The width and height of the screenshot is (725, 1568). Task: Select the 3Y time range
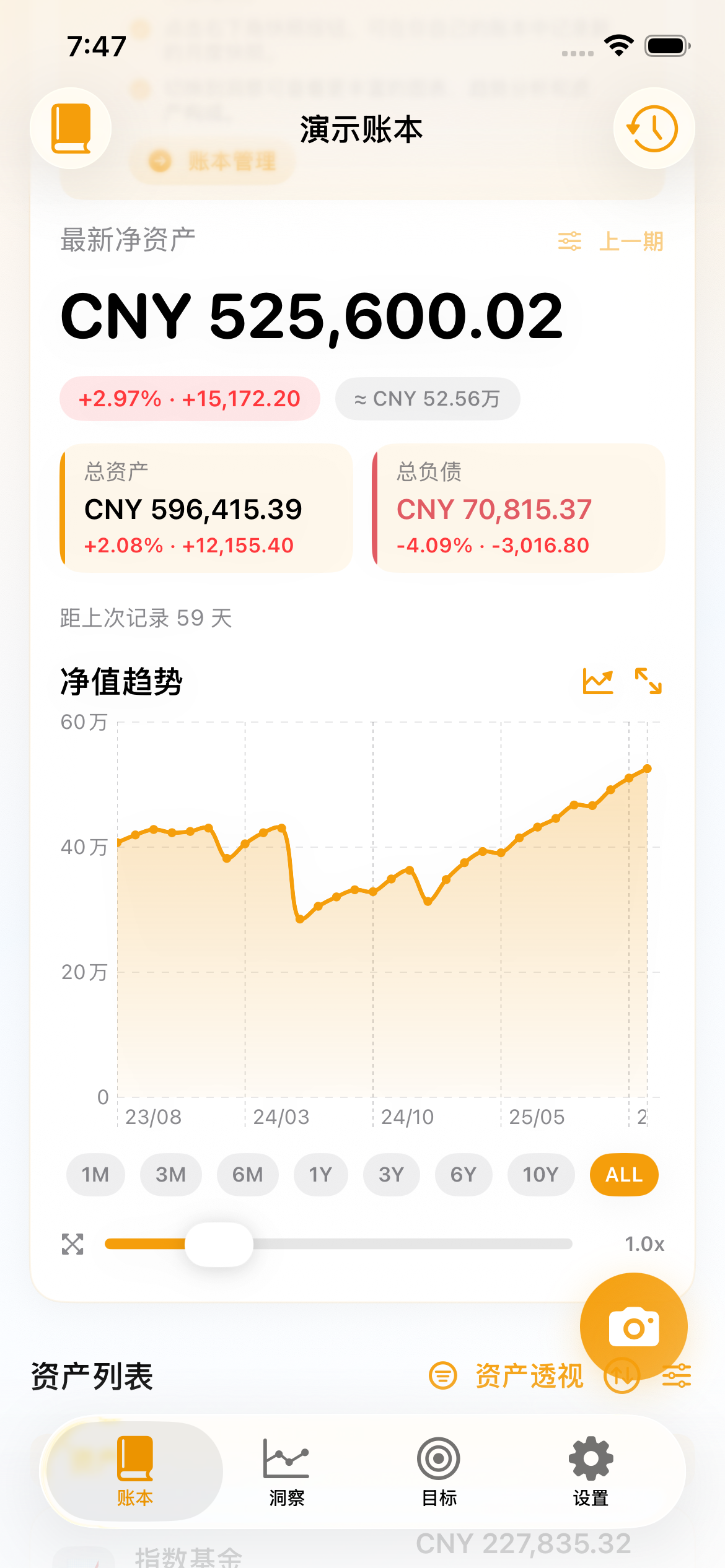[x=391, y=1175]
